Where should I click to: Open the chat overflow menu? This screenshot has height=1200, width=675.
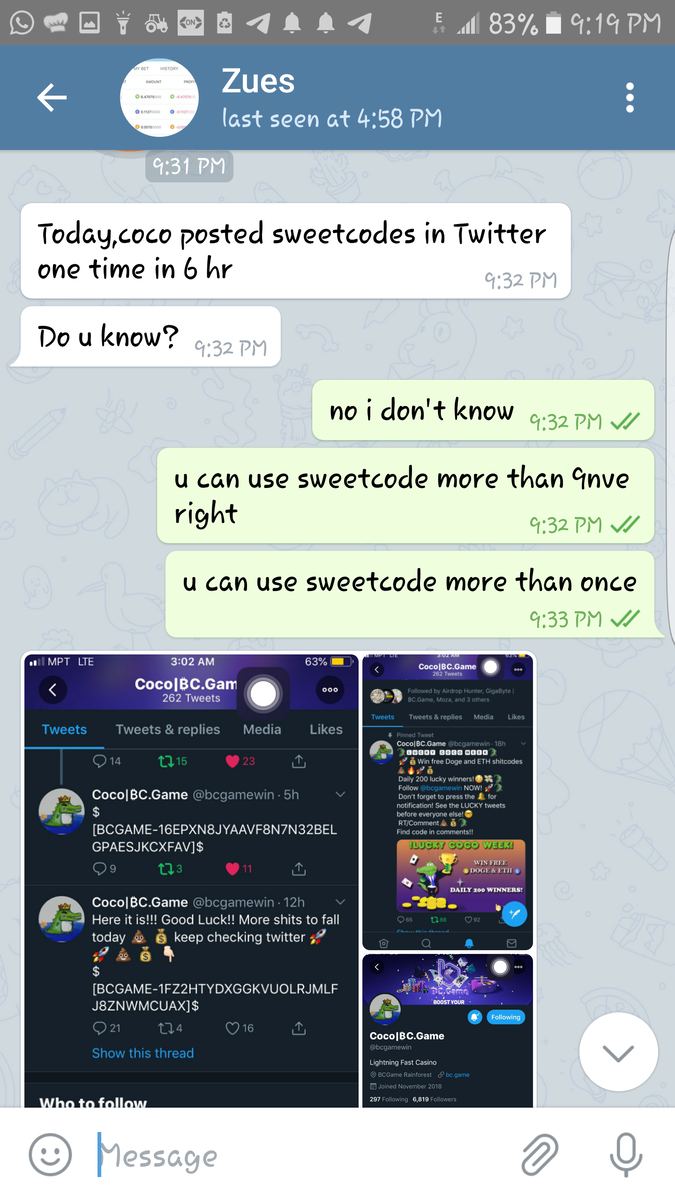click(x=629, y=97)
